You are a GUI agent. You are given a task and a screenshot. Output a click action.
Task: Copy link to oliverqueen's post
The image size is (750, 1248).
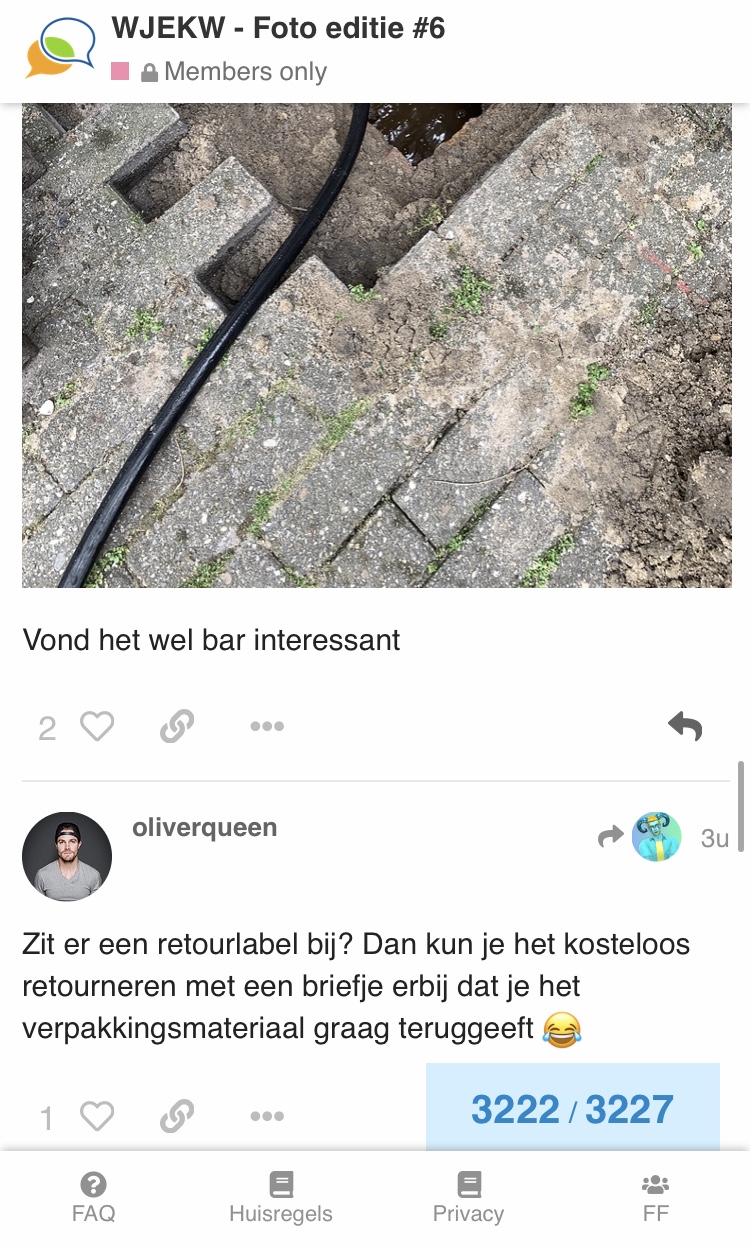click(x=177, y=1116)
